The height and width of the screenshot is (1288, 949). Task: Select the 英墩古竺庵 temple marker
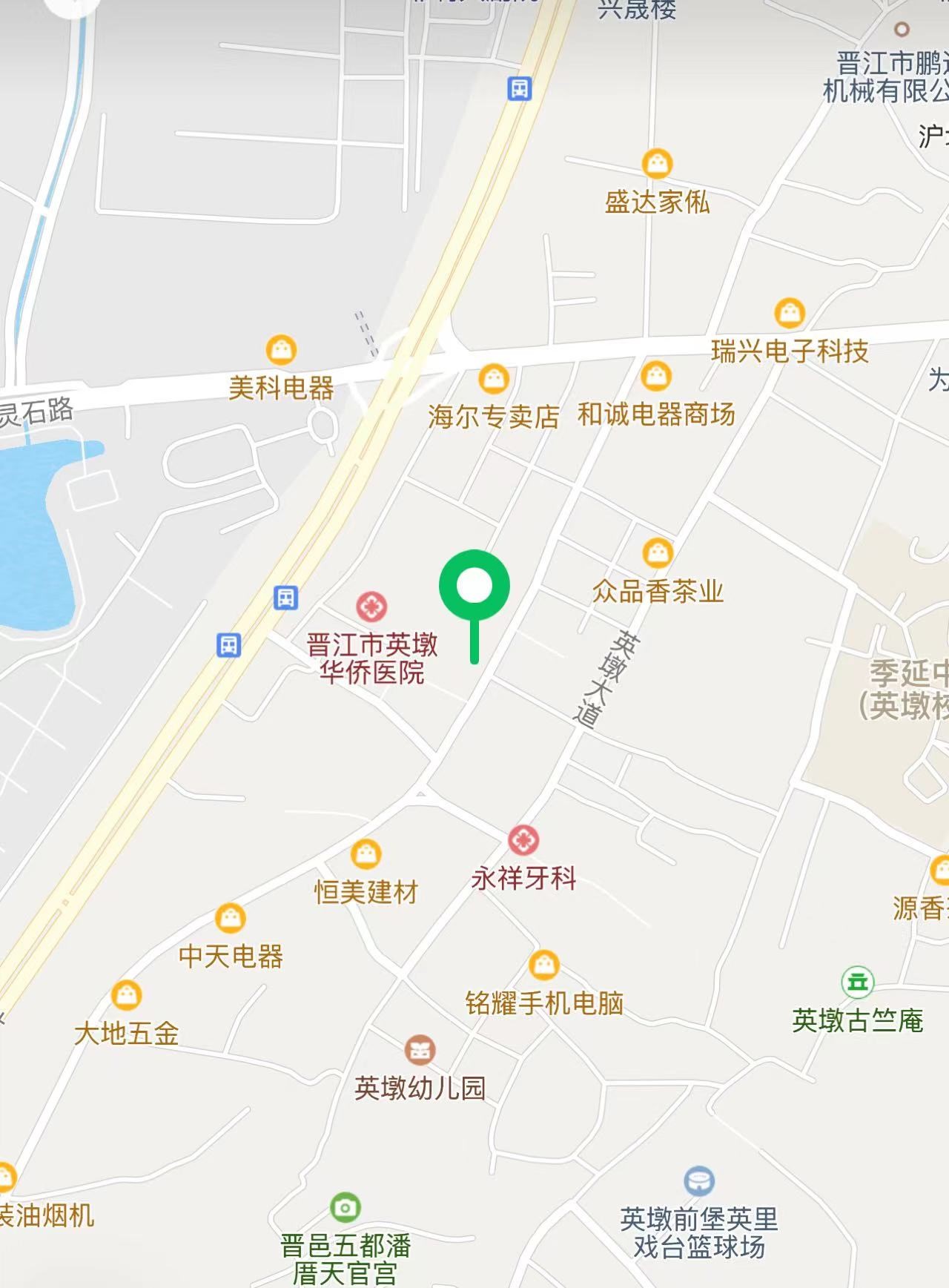(858, 982)
